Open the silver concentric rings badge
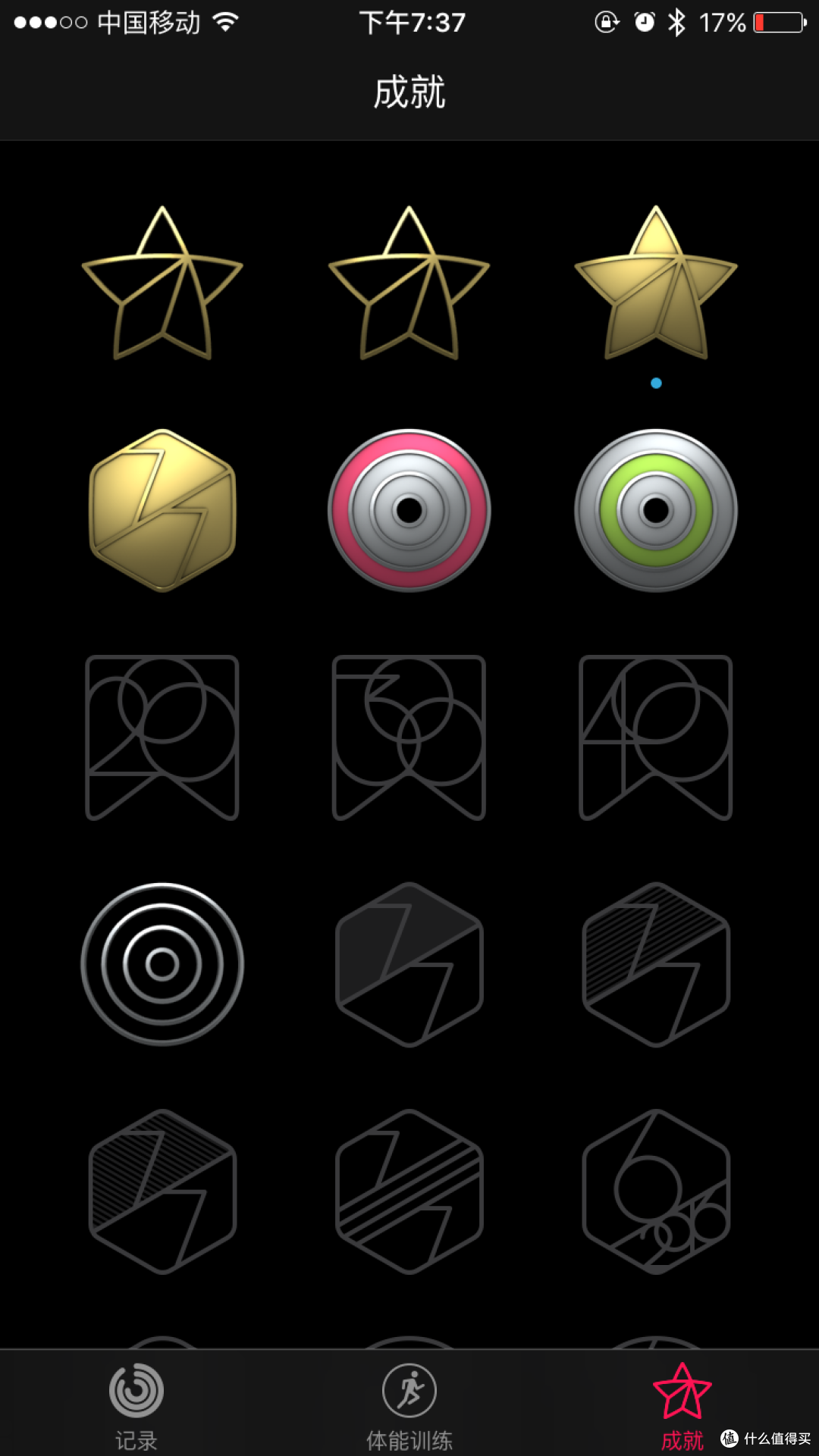Screen dimensions: 819x1456 [162, 964]
